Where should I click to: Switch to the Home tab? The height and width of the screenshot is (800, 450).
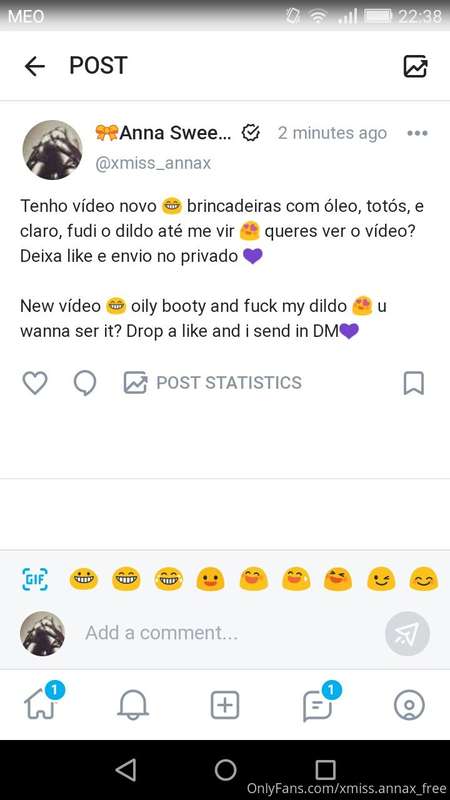pos(41,705)
